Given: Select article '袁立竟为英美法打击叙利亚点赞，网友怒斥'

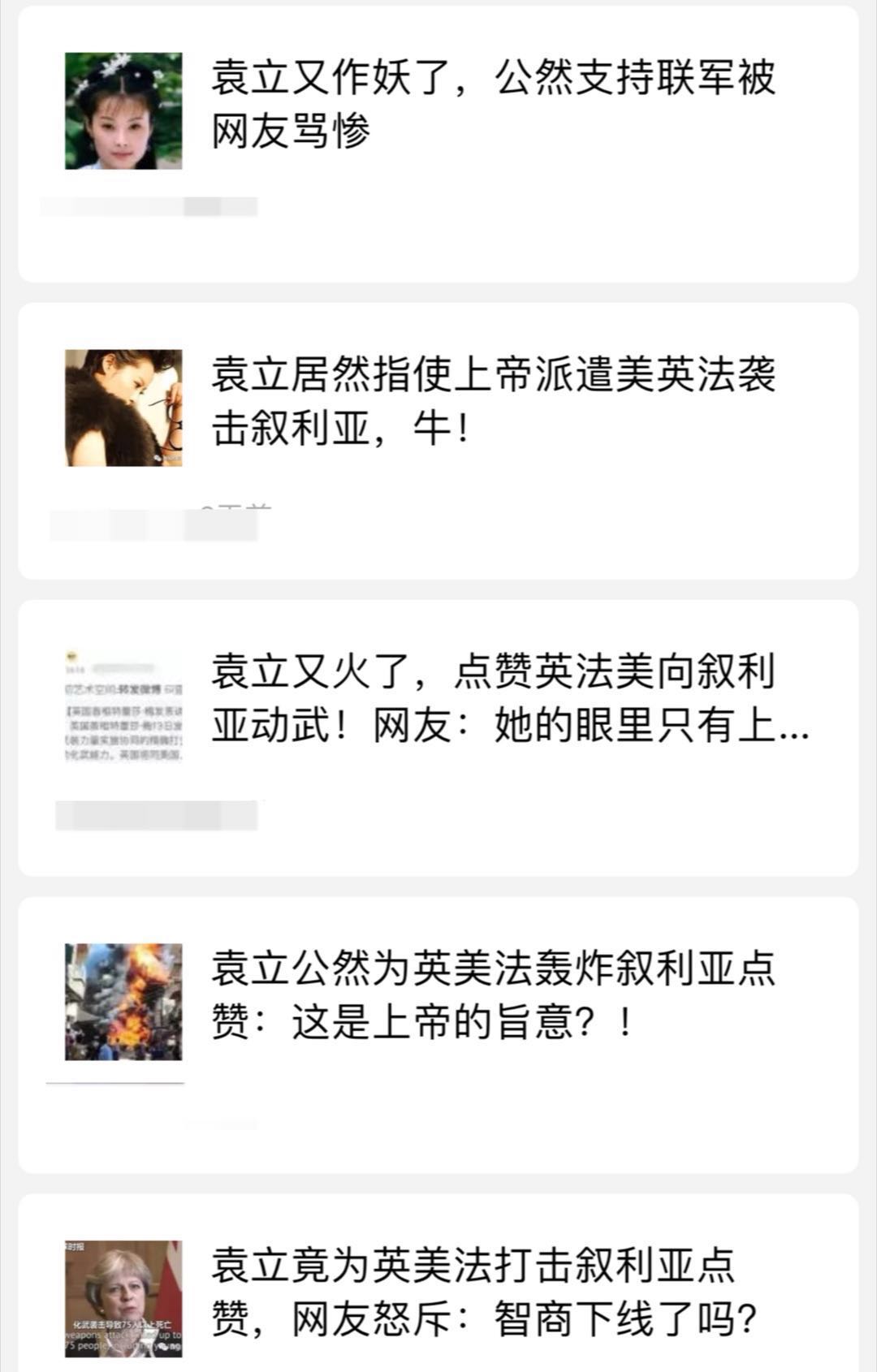Looking at the screenshot, I should point(484,1292).
